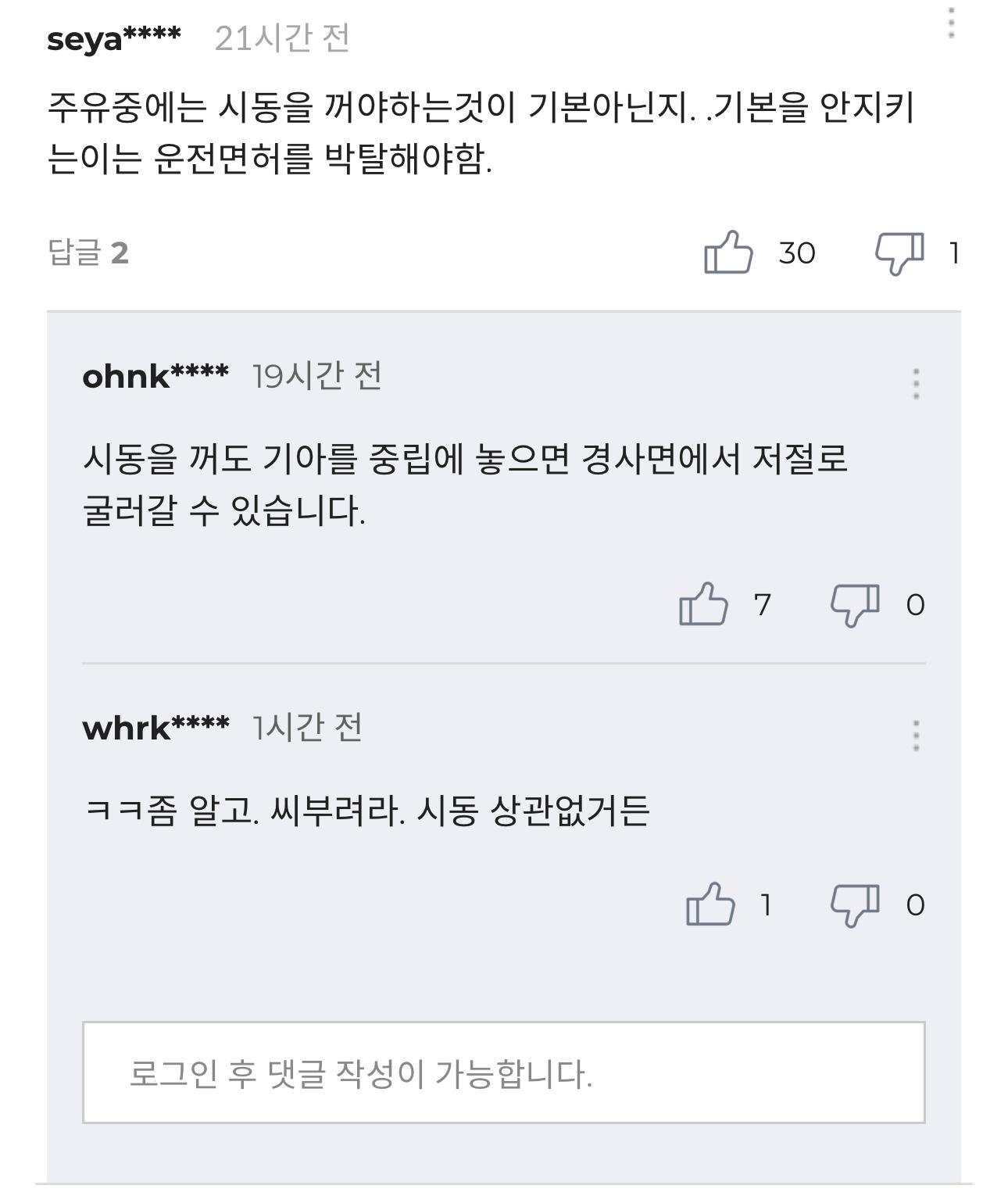Click the thumbs up icon on seya**** comment
1008x1196 pixels.
(x=729, y=252)
